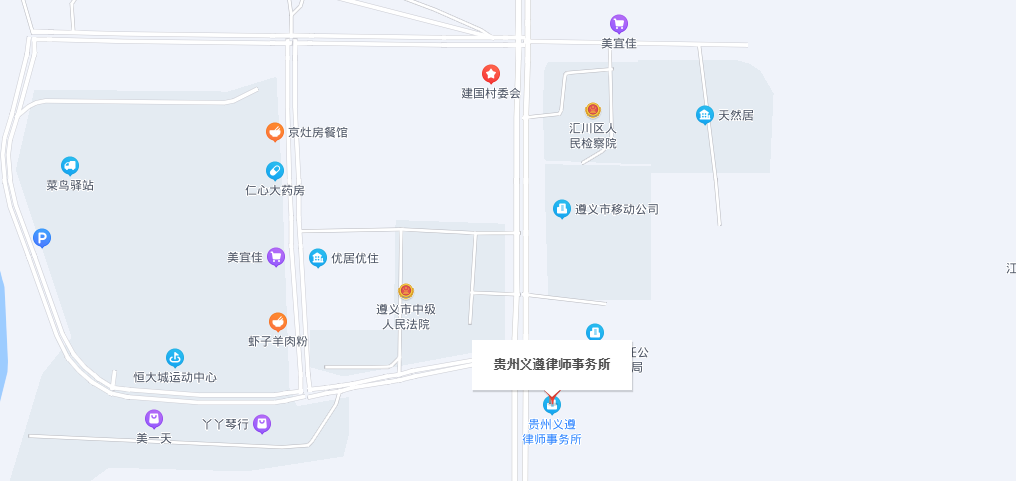
Task: Open the 京灶房餐馆 restaurant marker
Action: click(x=274, y=132)
